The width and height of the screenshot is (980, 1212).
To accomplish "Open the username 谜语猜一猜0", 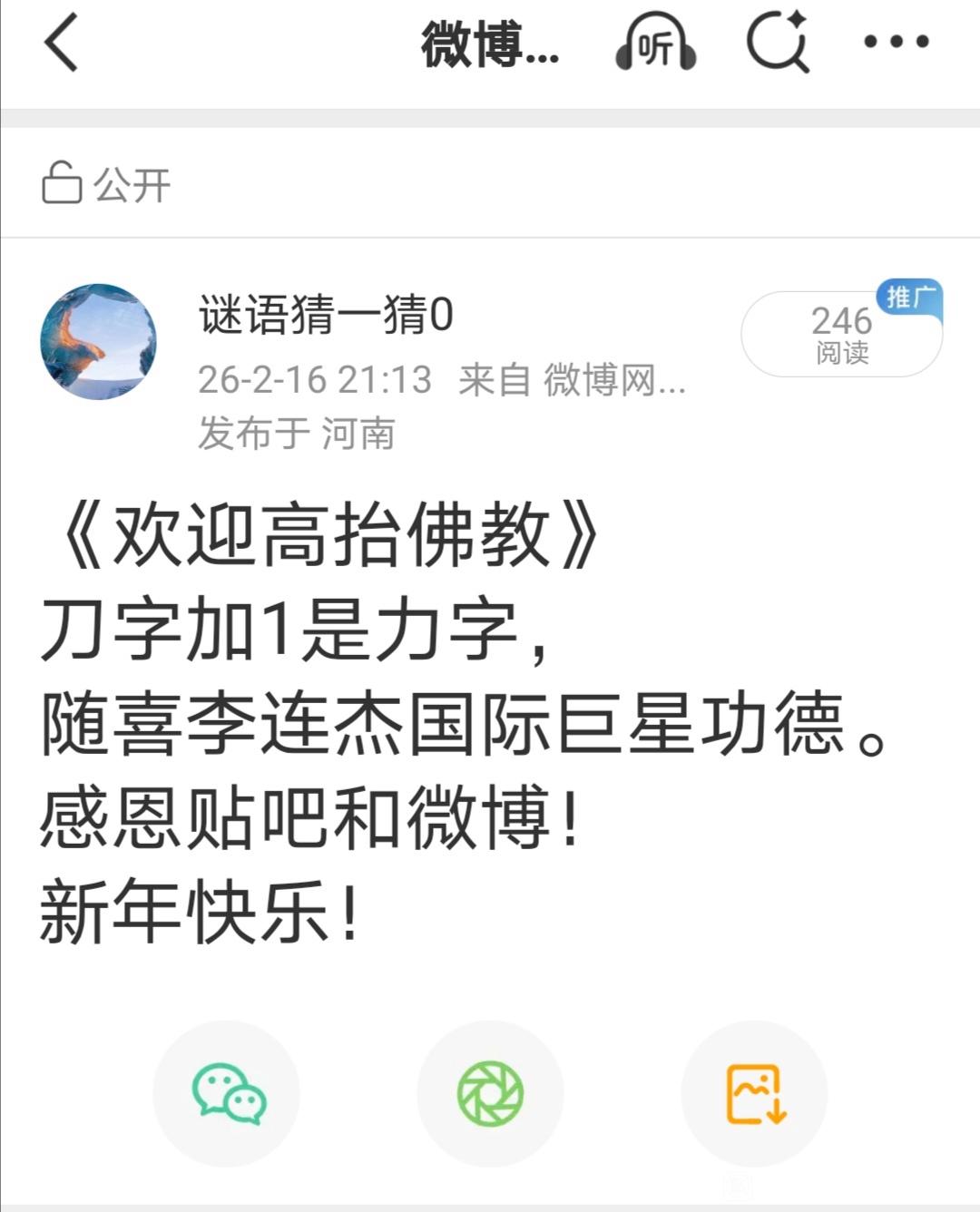I will pyautogui.click(x=326, y=316).
